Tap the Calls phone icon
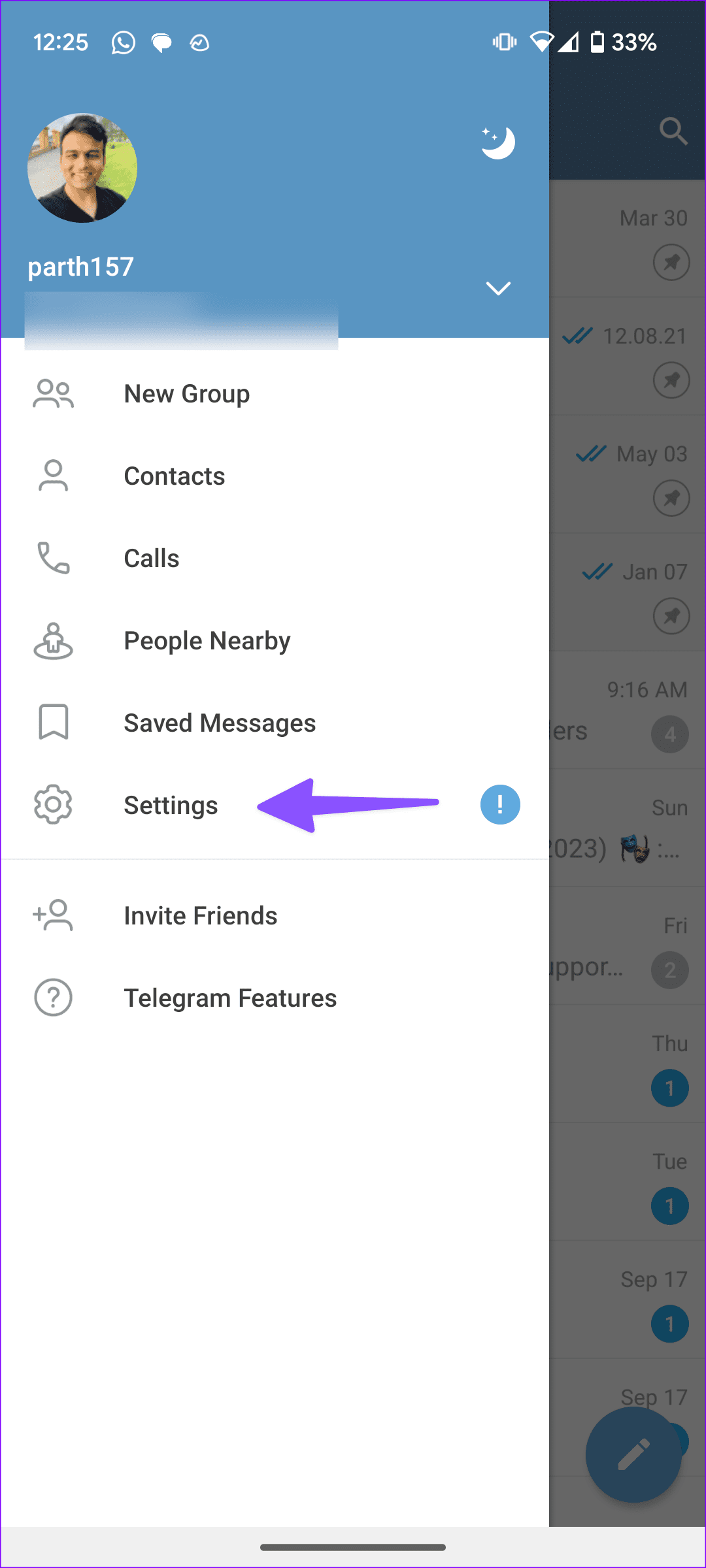Image resolution: width=706 pixels, height=1568 pixels. coord(53,558)
